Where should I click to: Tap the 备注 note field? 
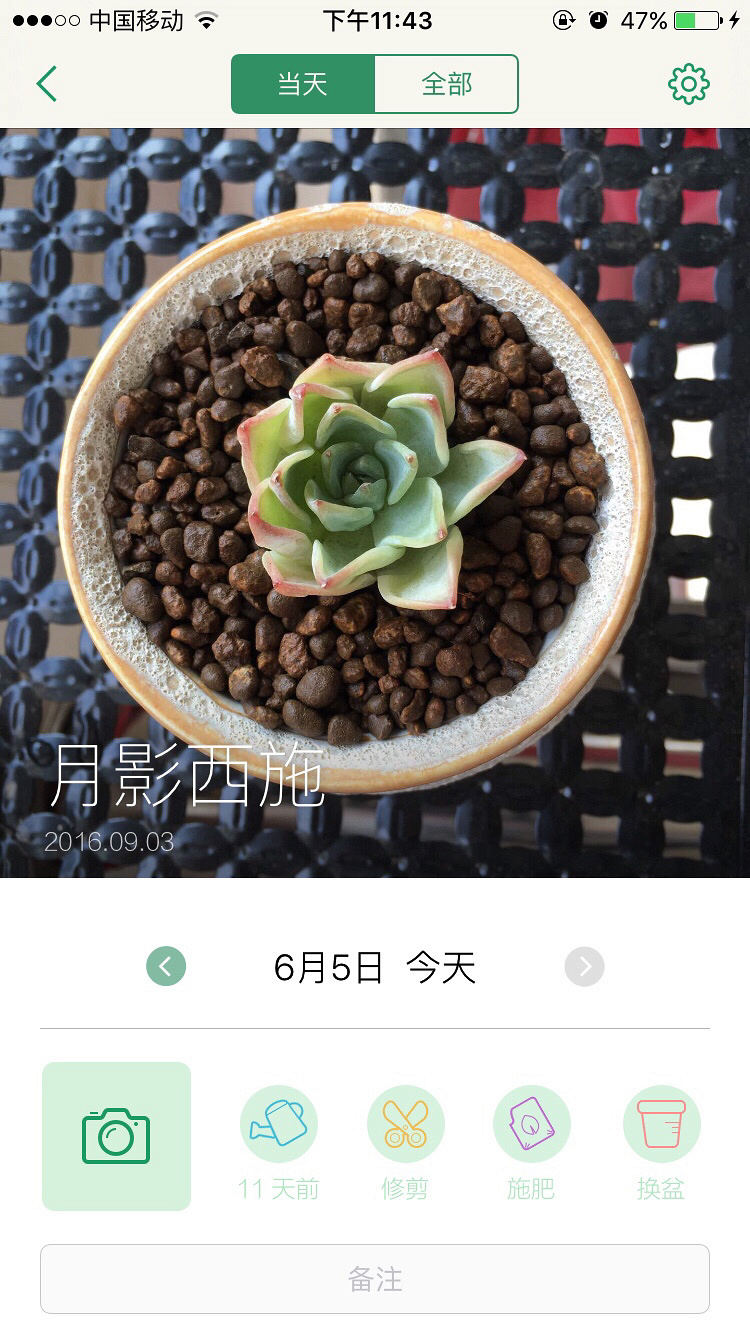pyautogui.click(x=375, y=1279)
